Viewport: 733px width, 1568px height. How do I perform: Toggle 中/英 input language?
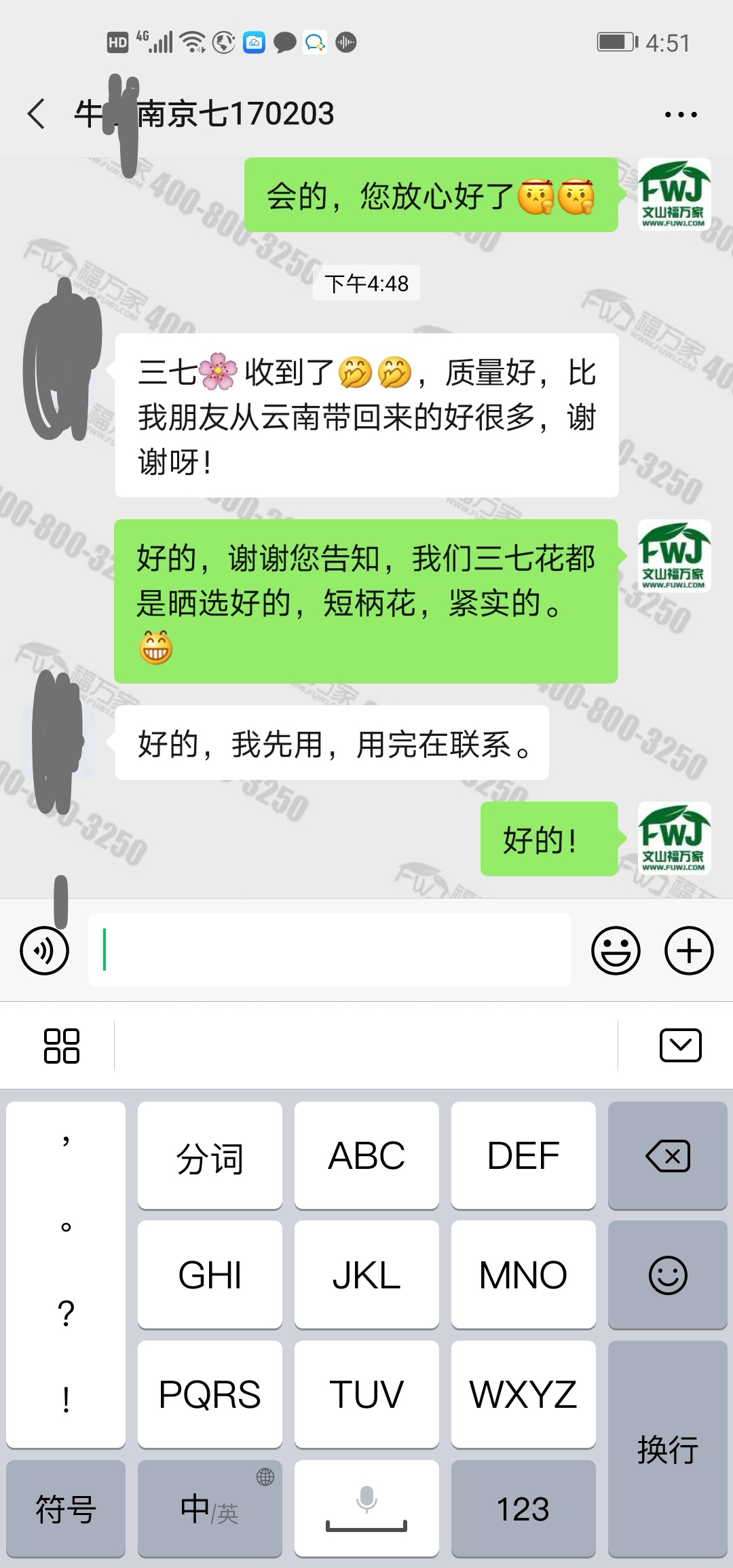[210, 1509]
